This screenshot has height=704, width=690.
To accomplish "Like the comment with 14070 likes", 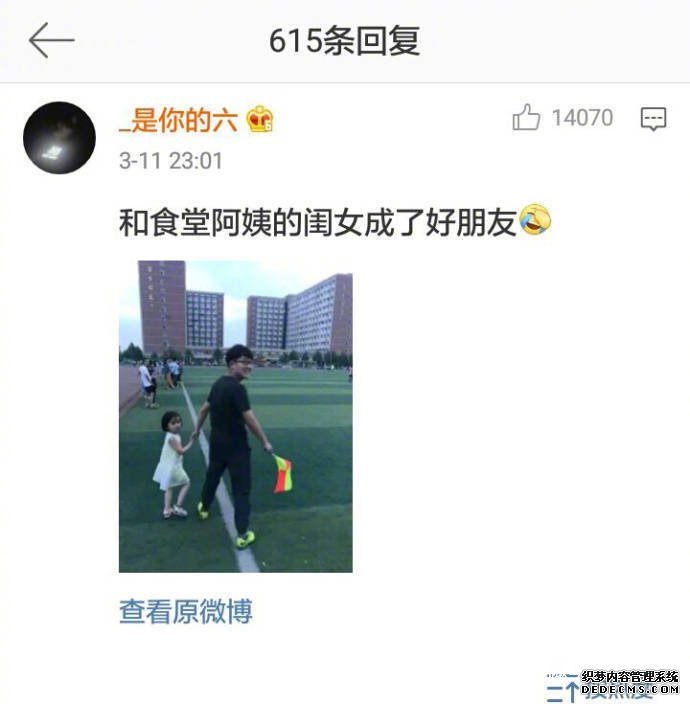I will click(x=526, y=118).
